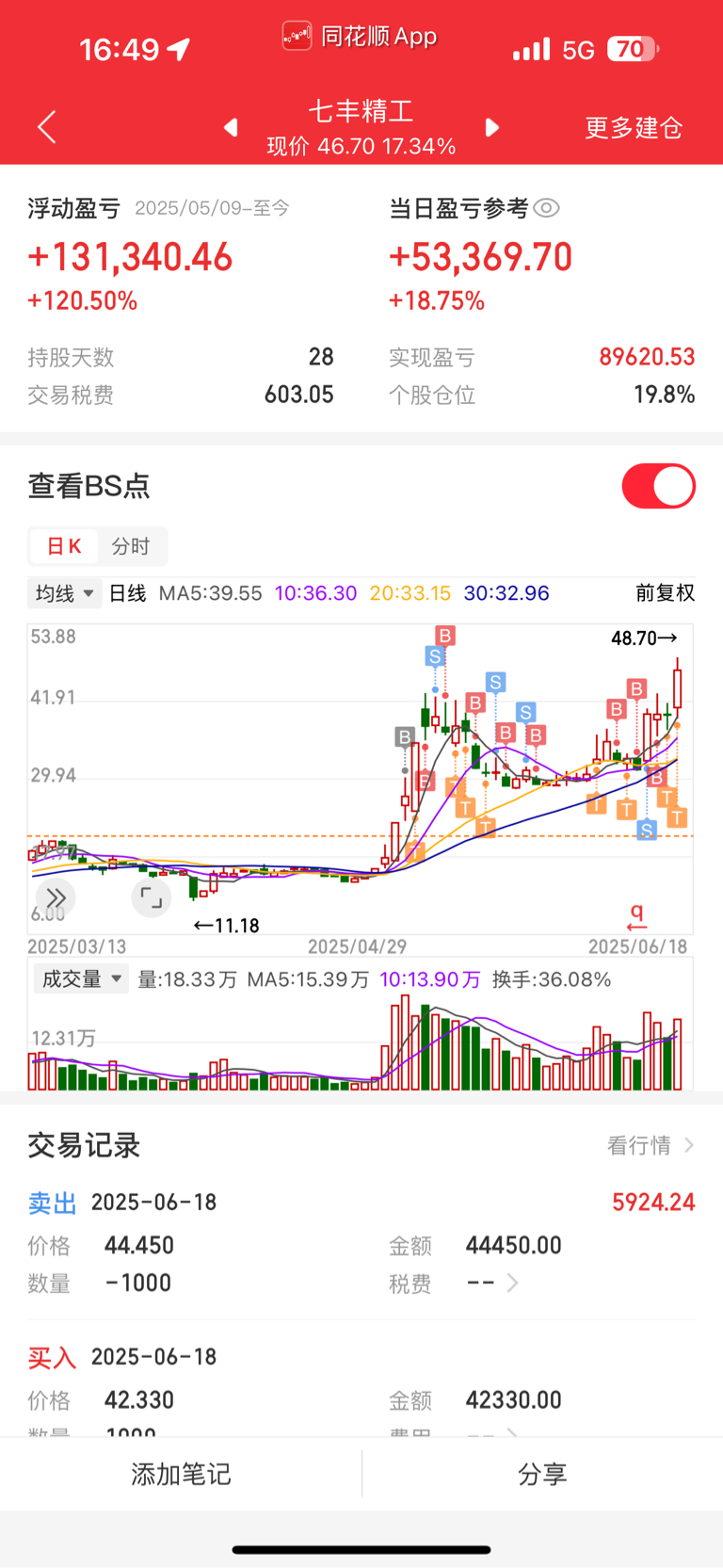Select the 日K chart tab
The image size is (723, 1568).
[x=64, y=546]
